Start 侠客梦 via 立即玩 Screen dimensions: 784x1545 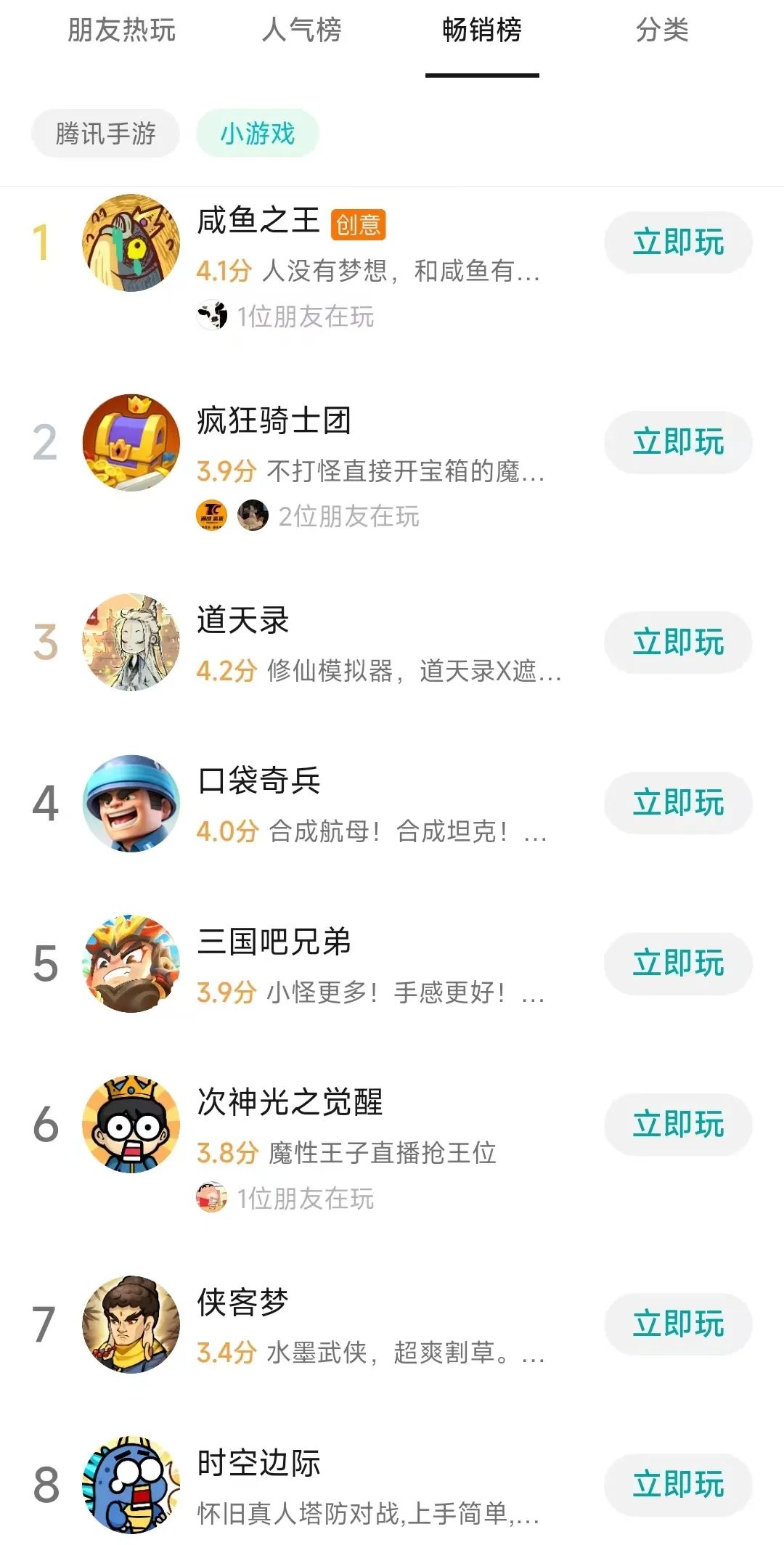(678, 1324)
